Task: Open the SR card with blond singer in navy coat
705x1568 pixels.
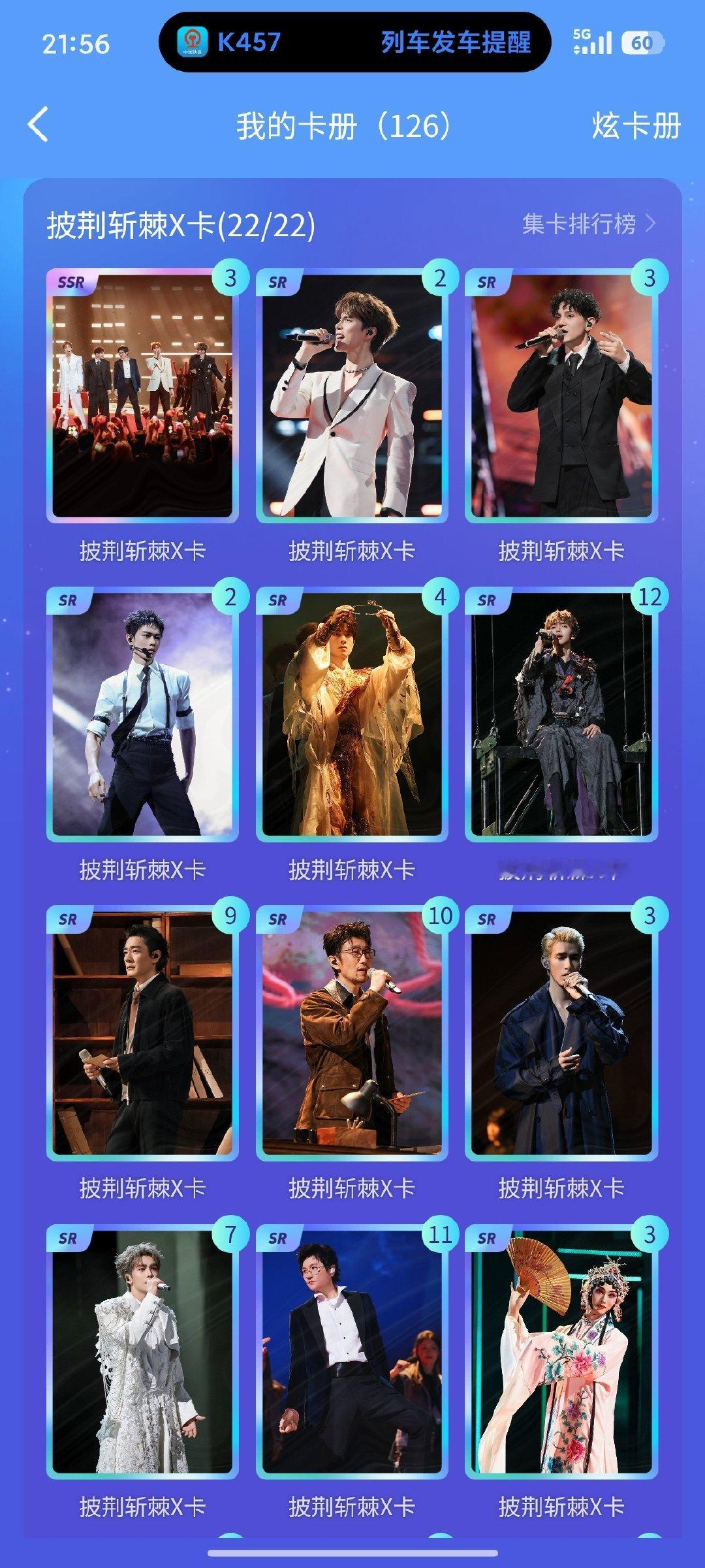Action: (x=561, y=1033)
